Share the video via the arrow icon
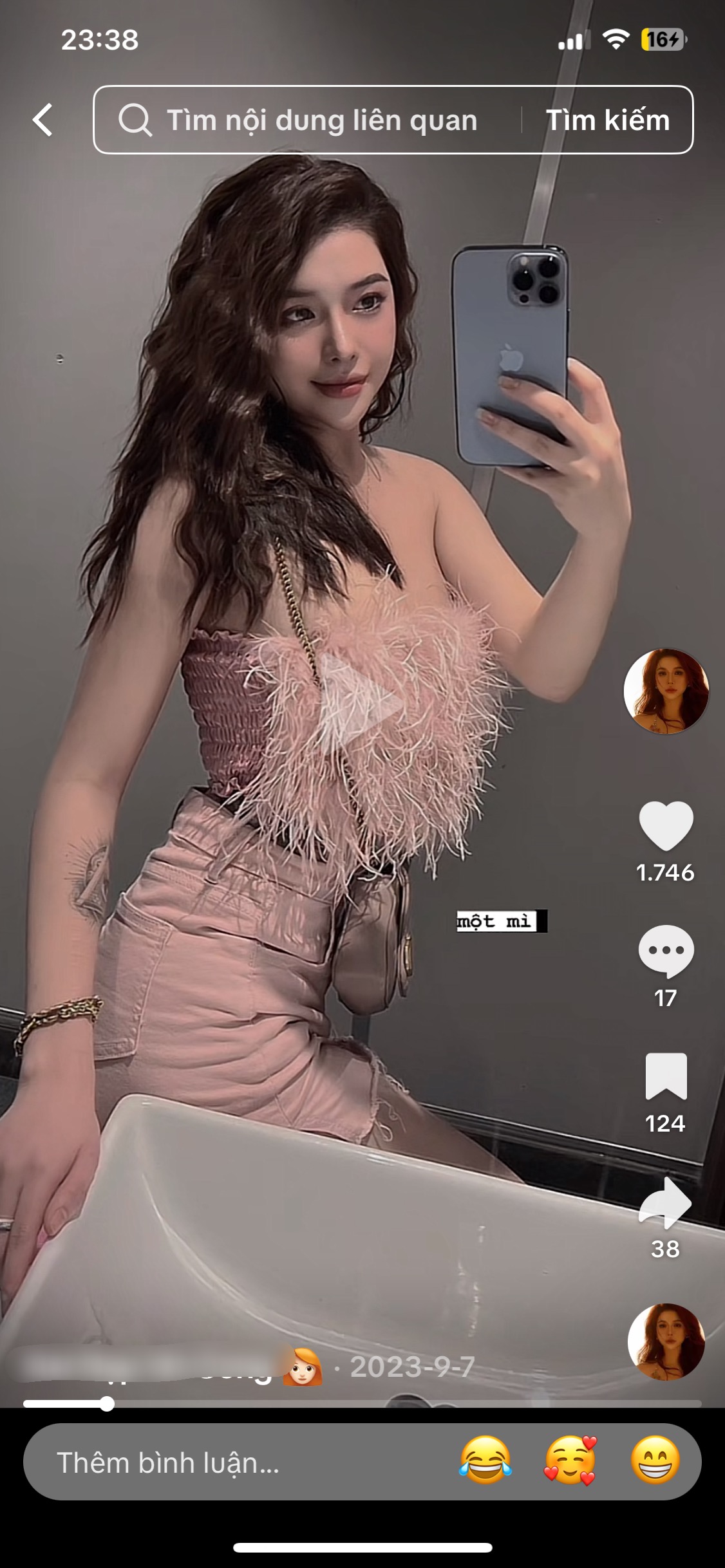The width and height of the screenshot is (725, 1568). point(666,1202)
